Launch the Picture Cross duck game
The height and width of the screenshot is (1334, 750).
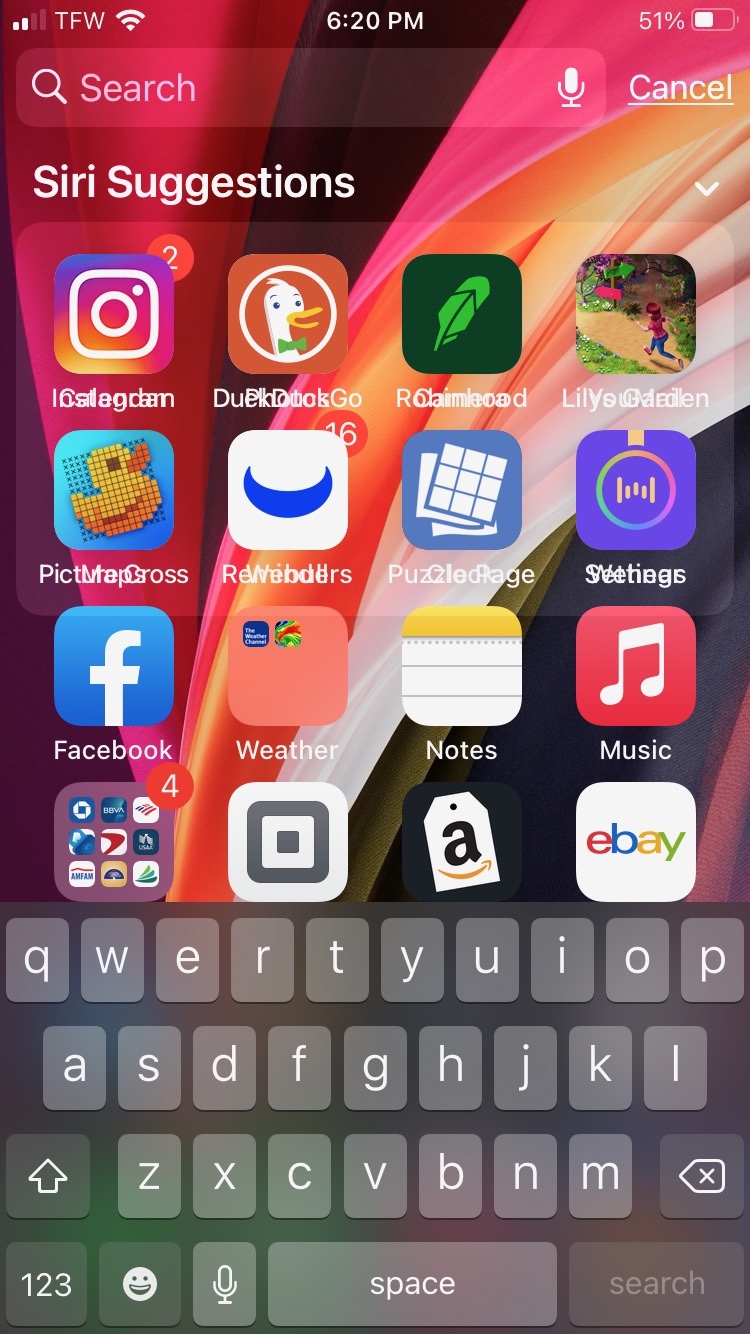[114, 490]
